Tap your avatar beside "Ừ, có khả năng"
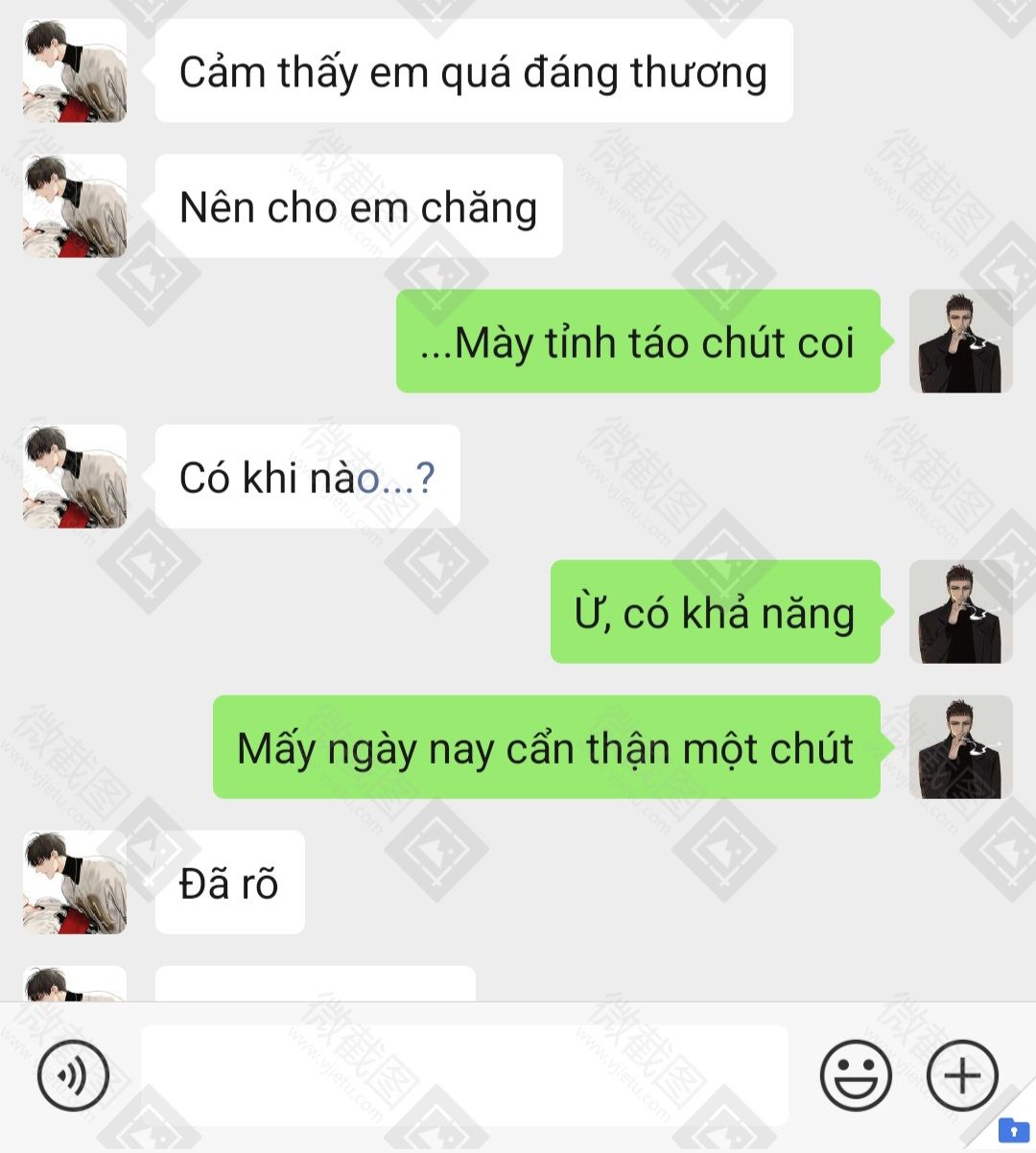This screenshot has height=1153, width=1036. tap(961, 612)
